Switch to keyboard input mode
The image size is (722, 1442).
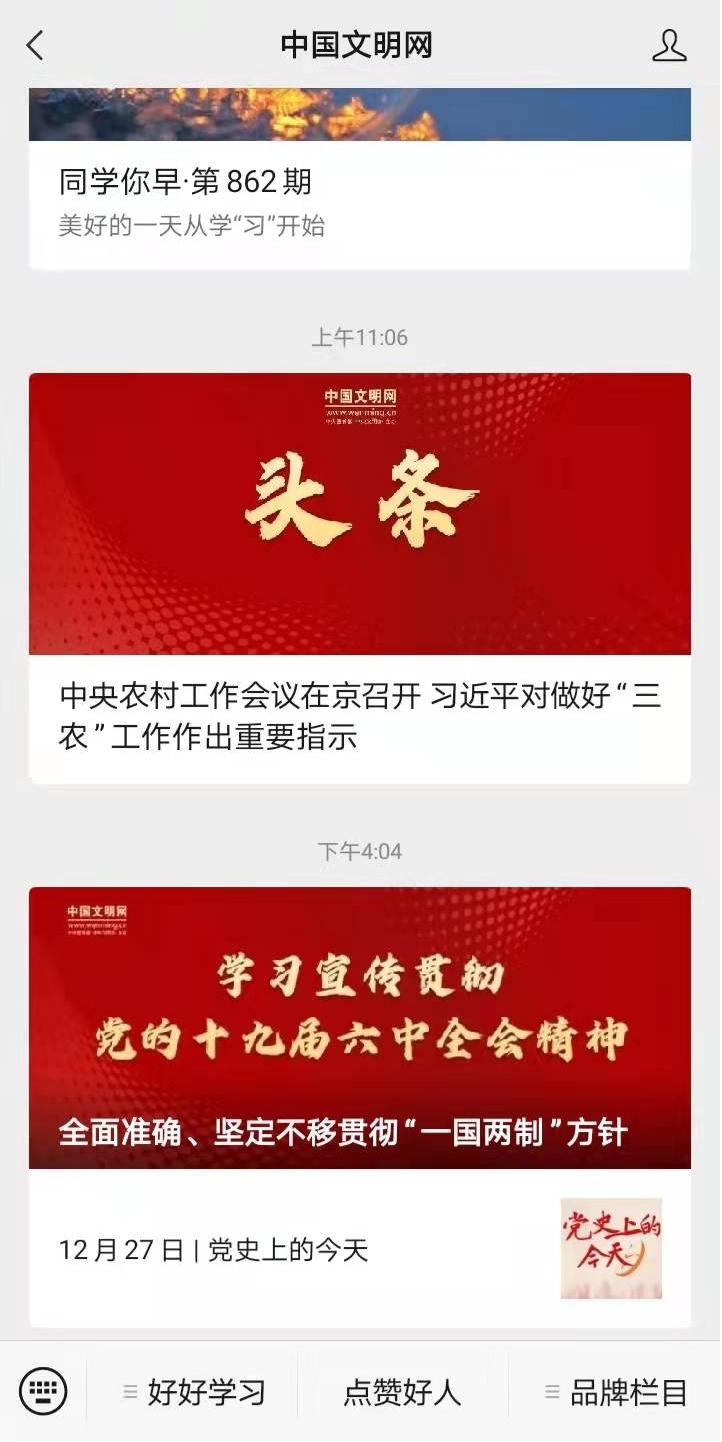click(43, 1391)
